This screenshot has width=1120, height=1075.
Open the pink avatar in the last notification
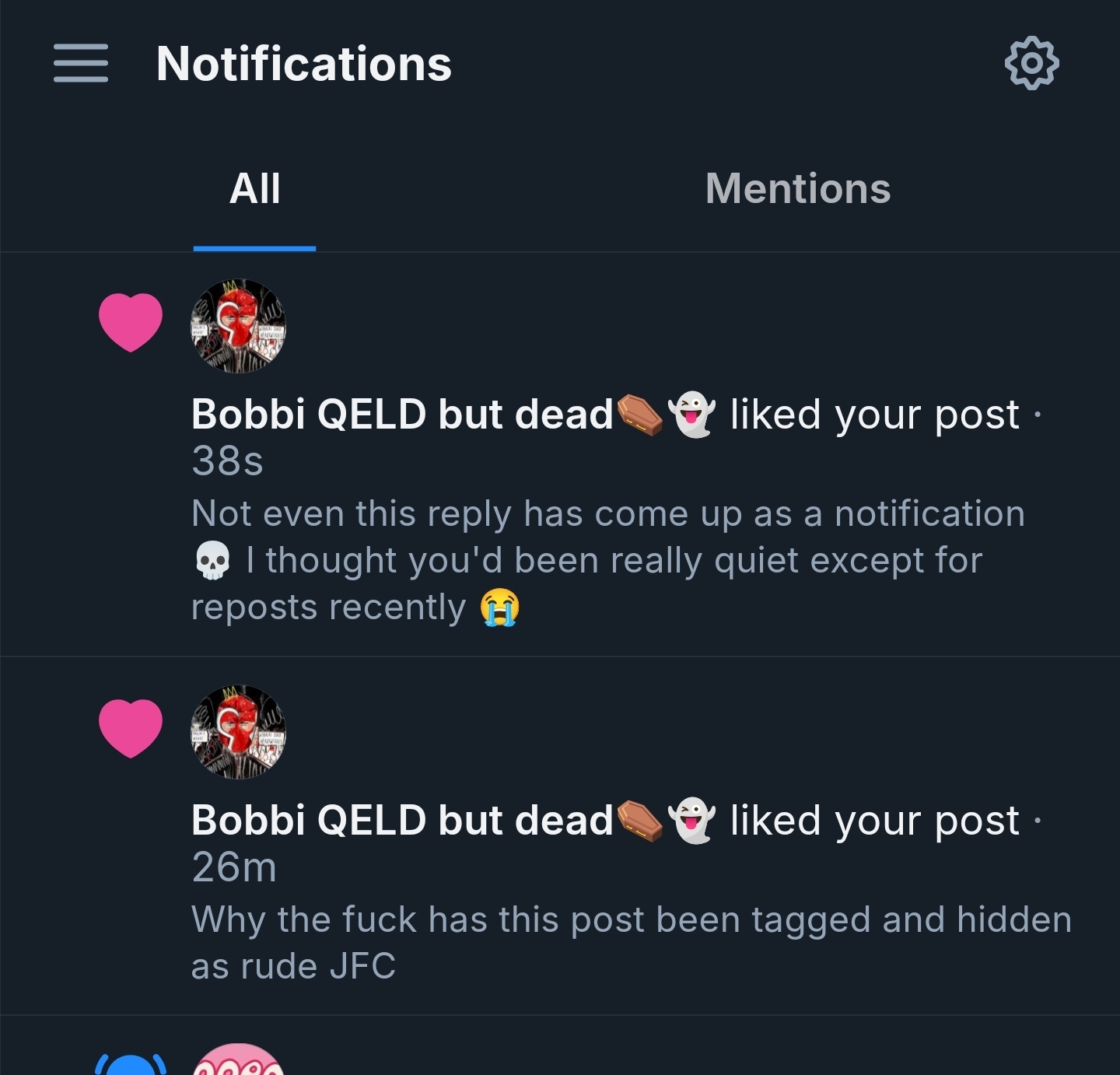[x=238, y=1062]
